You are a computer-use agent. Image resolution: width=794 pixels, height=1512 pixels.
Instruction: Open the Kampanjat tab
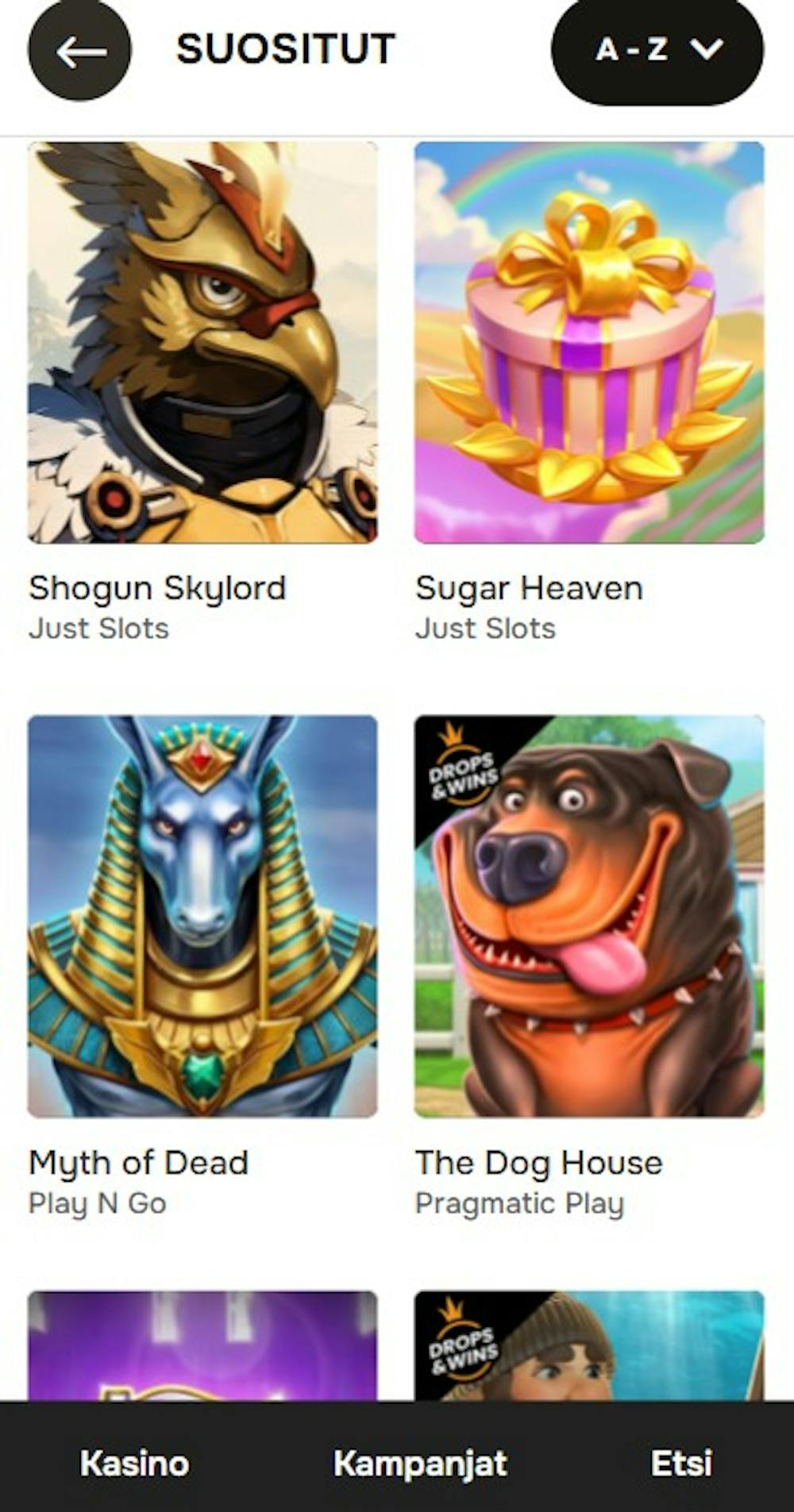pos(420,1463)
